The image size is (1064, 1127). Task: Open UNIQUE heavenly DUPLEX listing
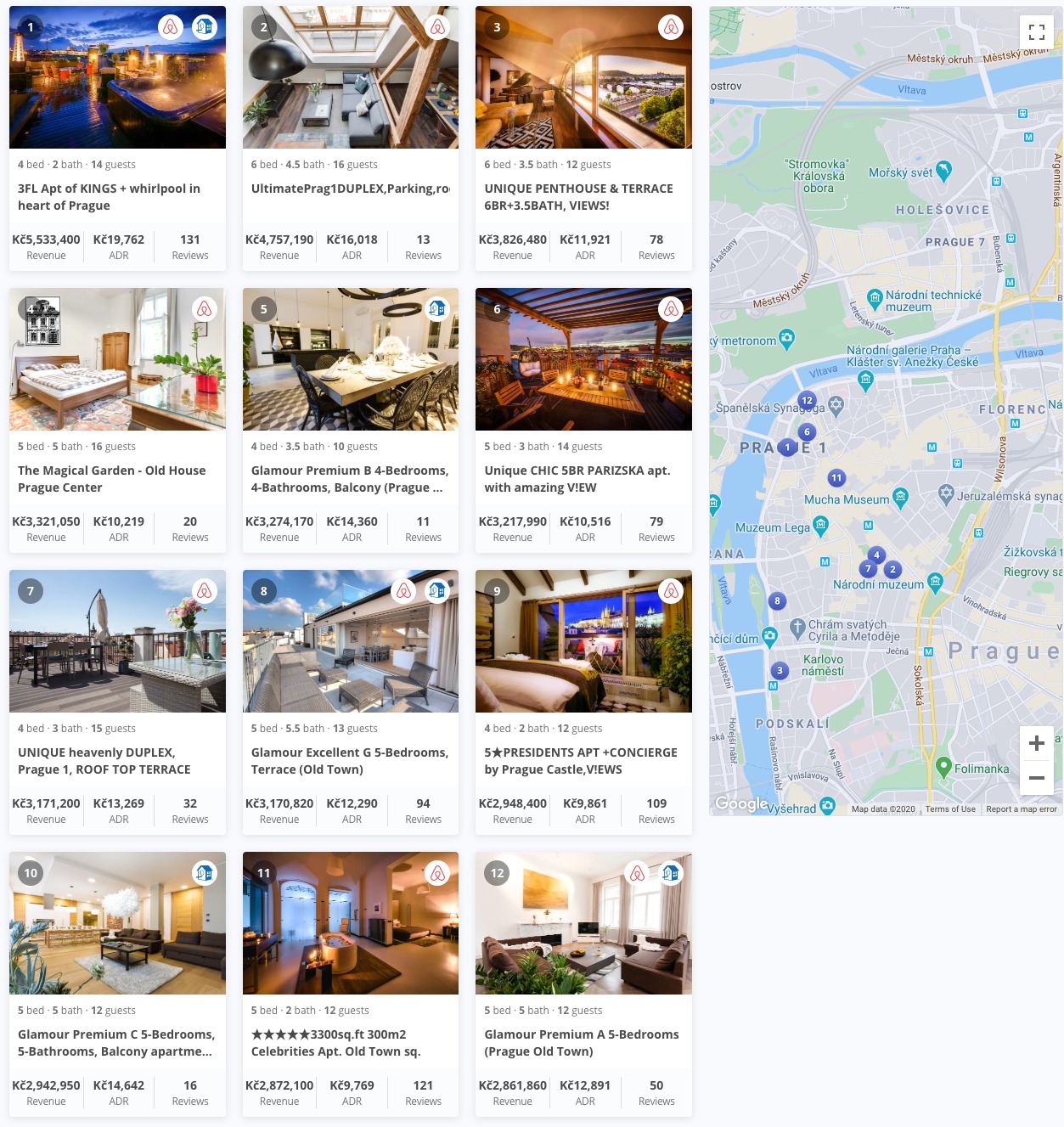(x=104, y=760)
